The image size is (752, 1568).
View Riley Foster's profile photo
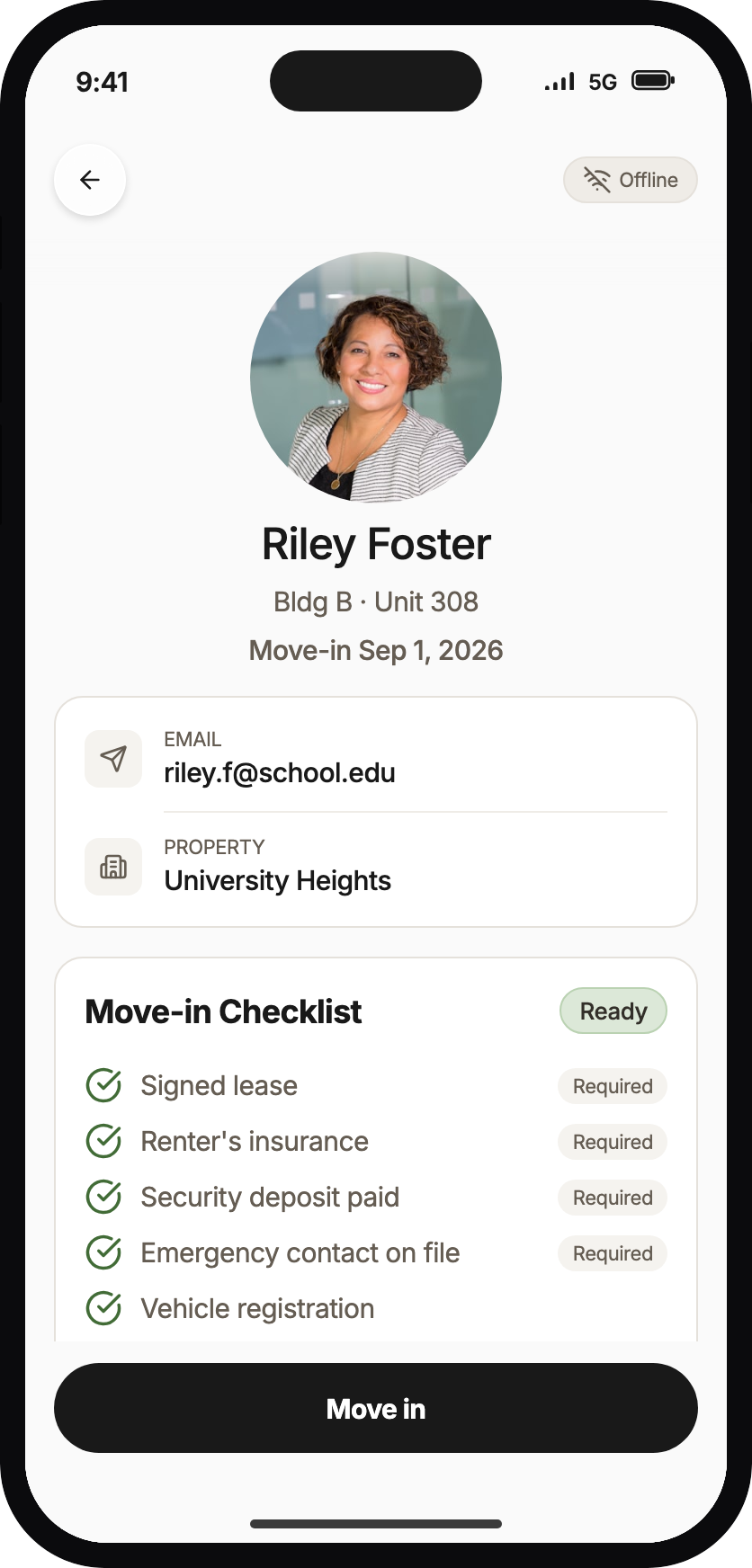tap(376, 378)
